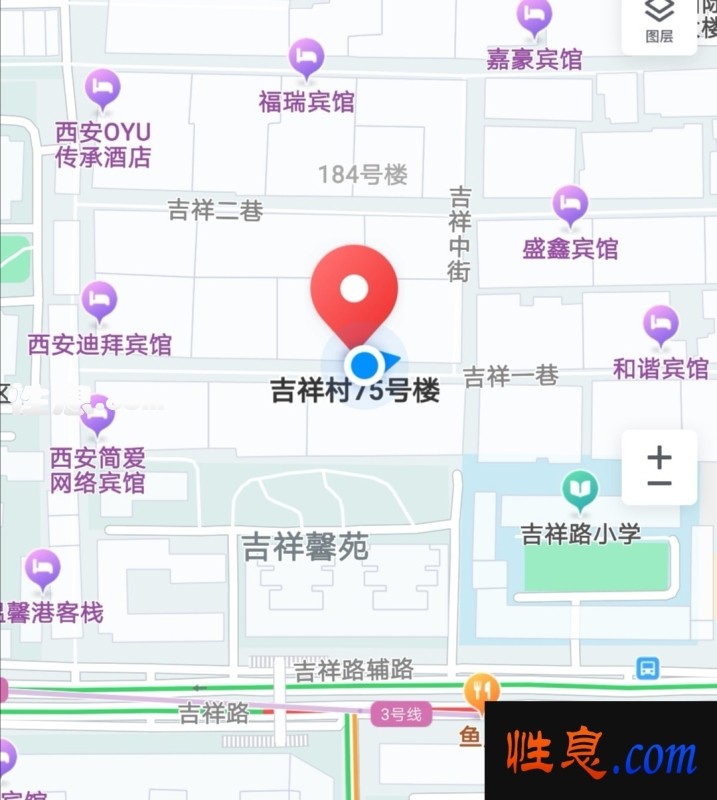The height and width of the screenshot is (800, 717).
Task: Zoom in with the plus control
Action: (659, 456)
